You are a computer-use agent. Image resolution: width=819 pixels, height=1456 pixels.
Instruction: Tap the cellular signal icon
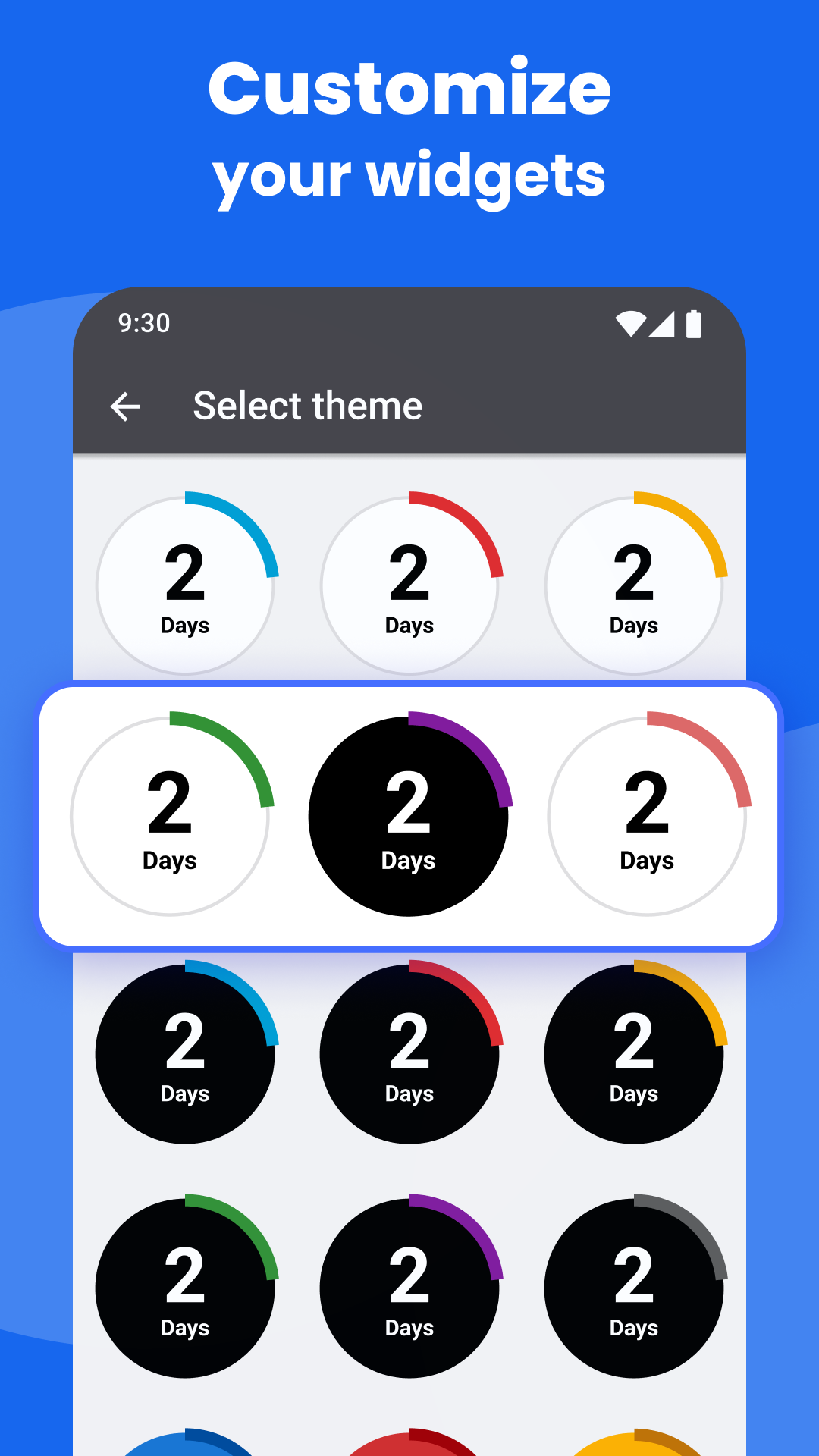click(x=661, y=324)
